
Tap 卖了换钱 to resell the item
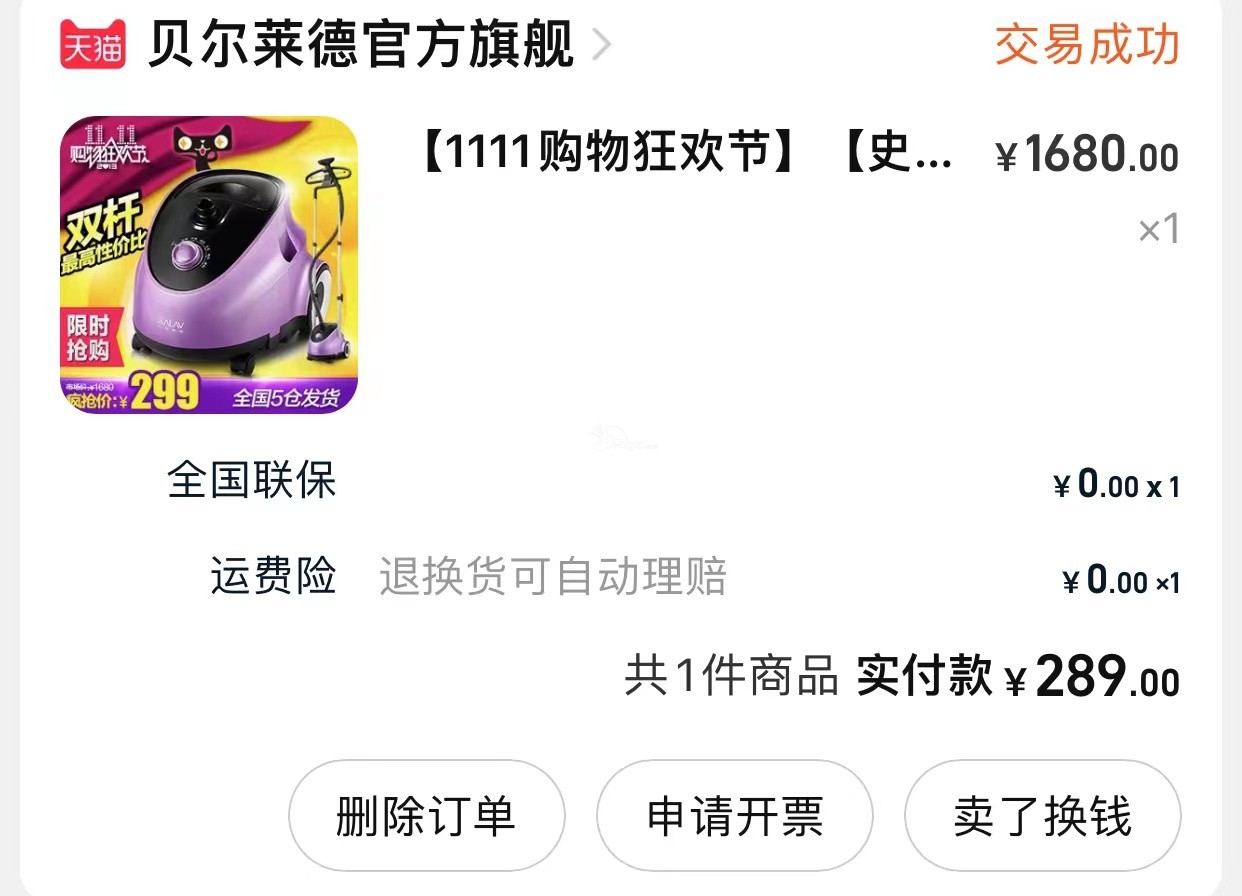click(1042, 816)
